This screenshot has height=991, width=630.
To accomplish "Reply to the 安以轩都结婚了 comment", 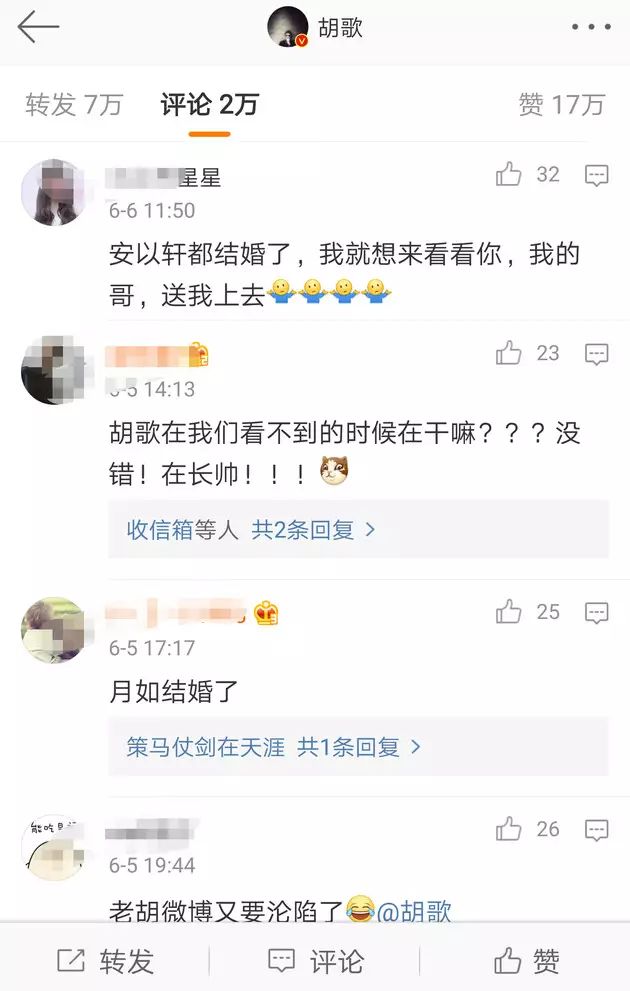I will pos(597,175).
